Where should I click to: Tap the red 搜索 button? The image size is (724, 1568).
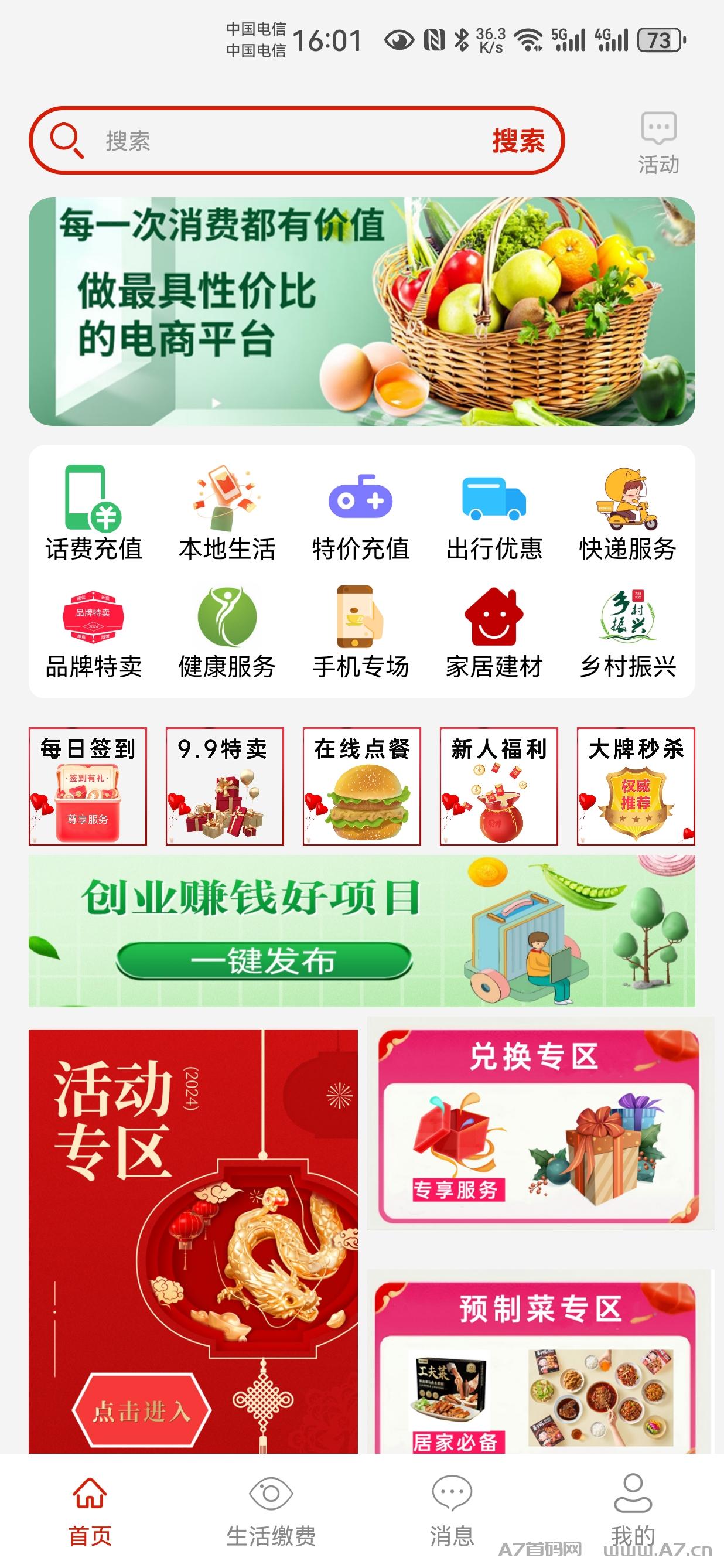click(518, 141)
